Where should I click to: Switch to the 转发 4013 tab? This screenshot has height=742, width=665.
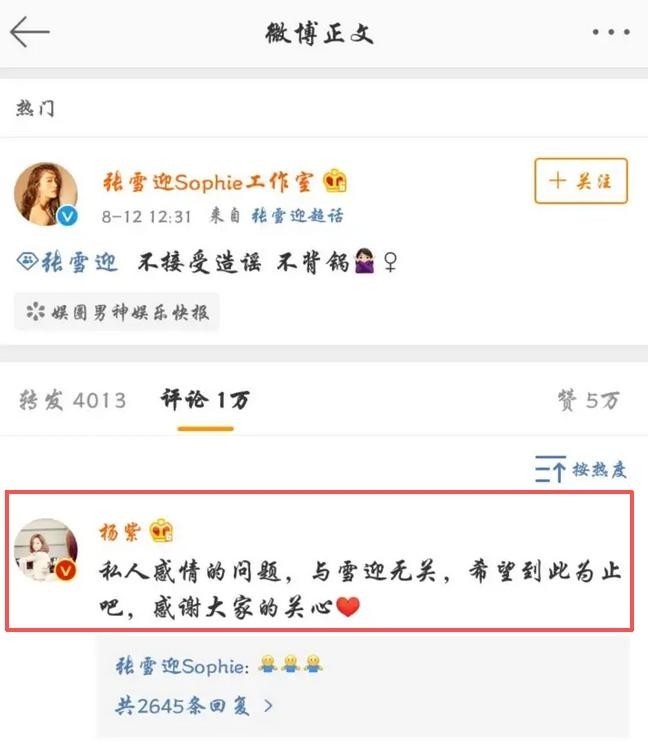[x=72, y=400]
